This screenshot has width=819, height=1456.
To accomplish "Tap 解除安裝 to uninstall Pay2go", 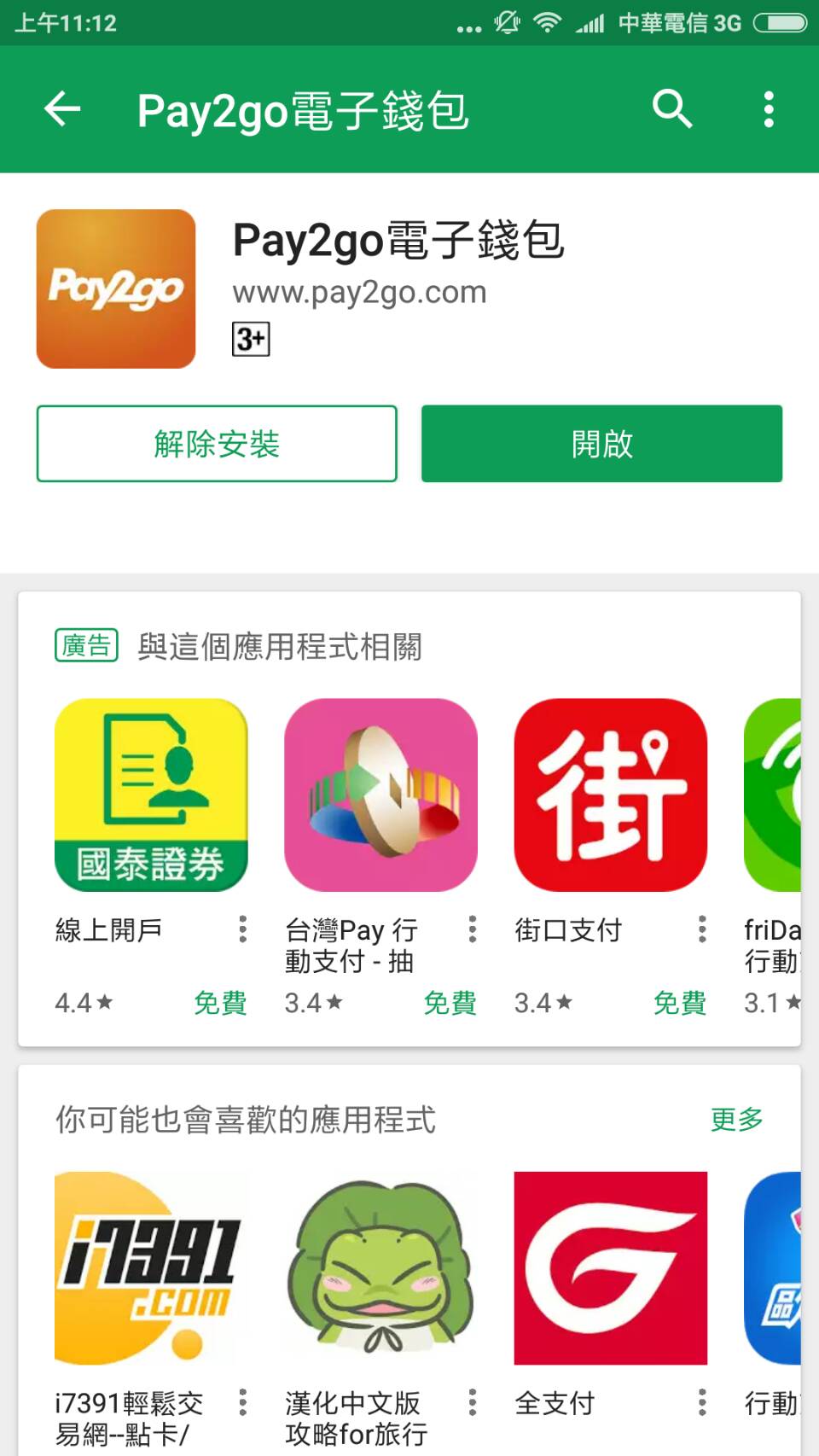I will pos(217,444).
